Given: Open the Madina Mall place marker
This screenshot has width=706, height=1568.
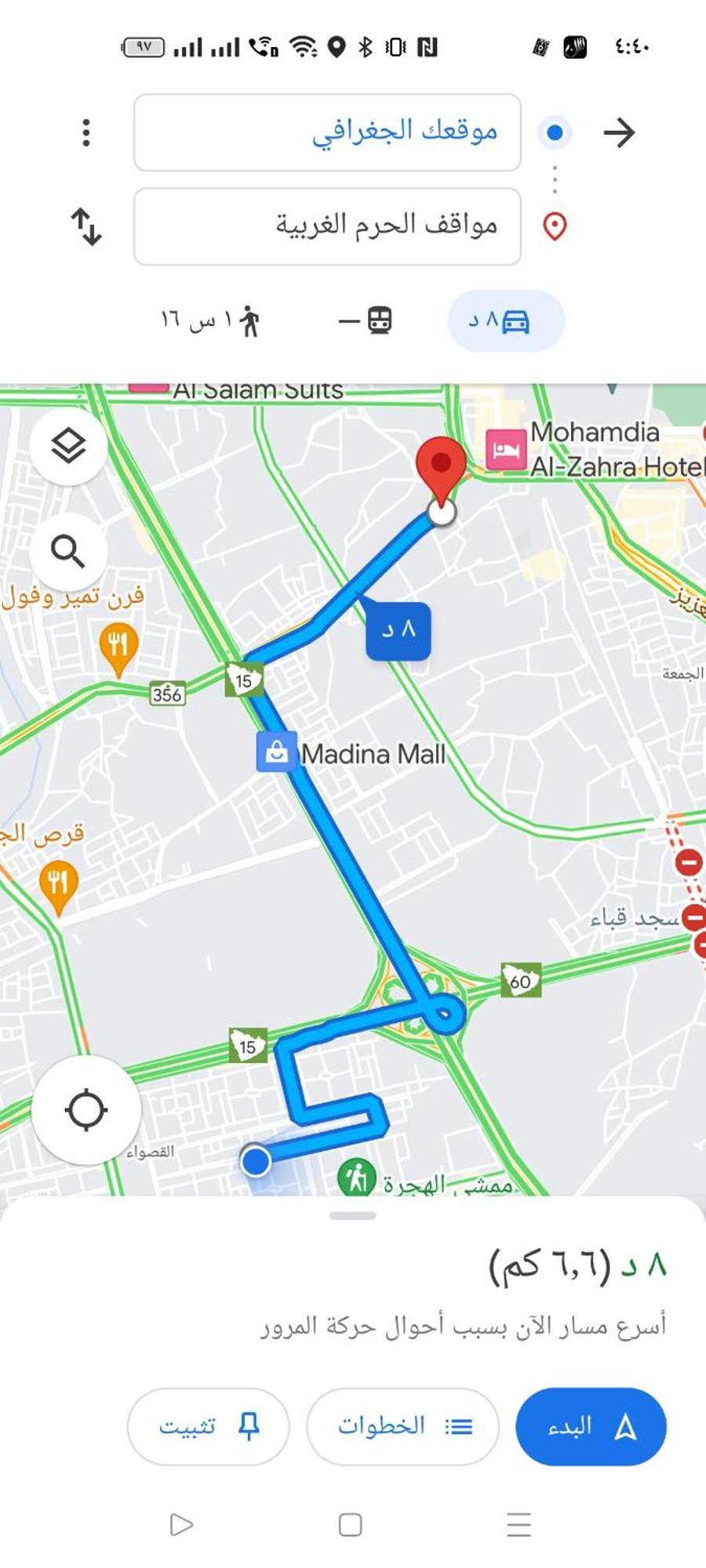Looking at the screenshot, I should 276,753.
